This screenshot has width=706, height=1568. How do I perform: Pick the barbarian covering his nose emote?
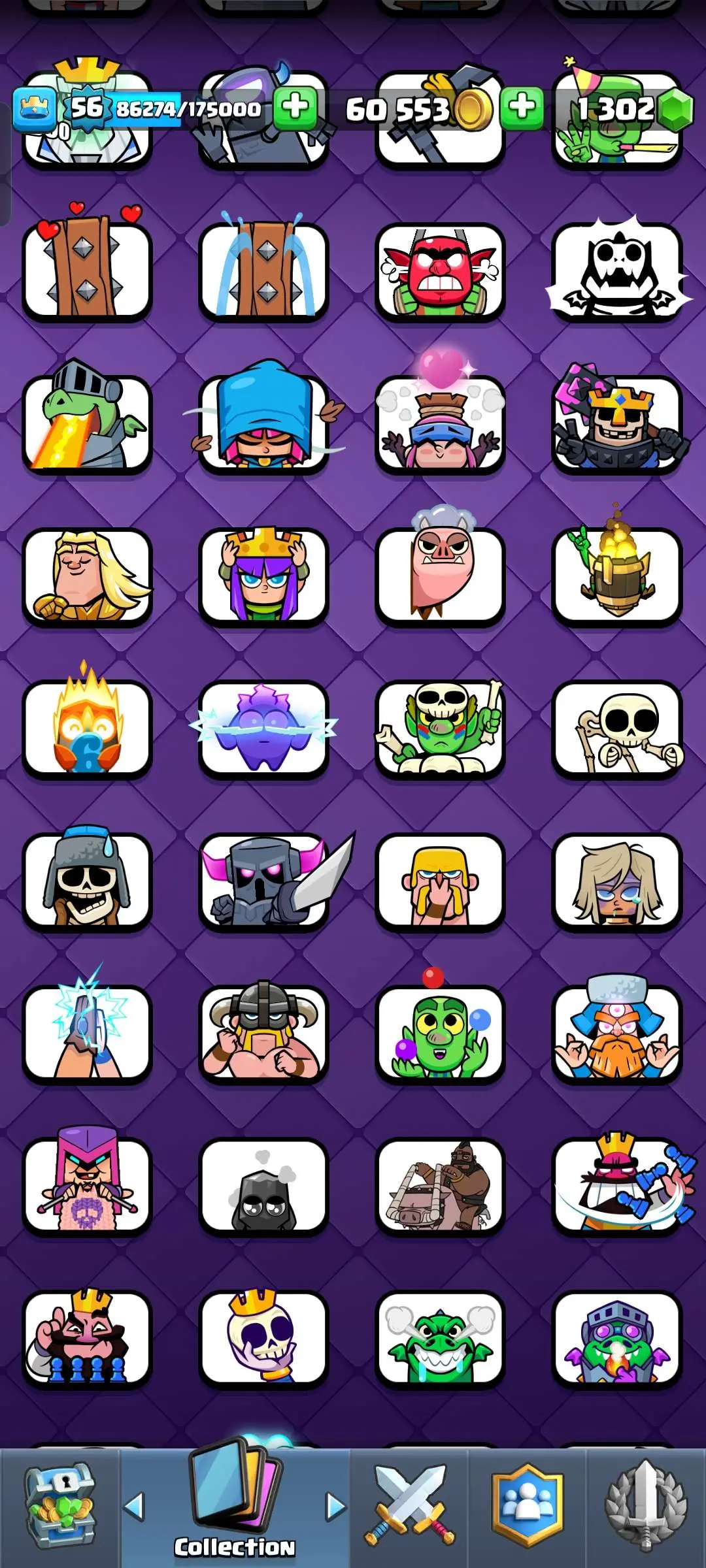click(x=440, y=881)
